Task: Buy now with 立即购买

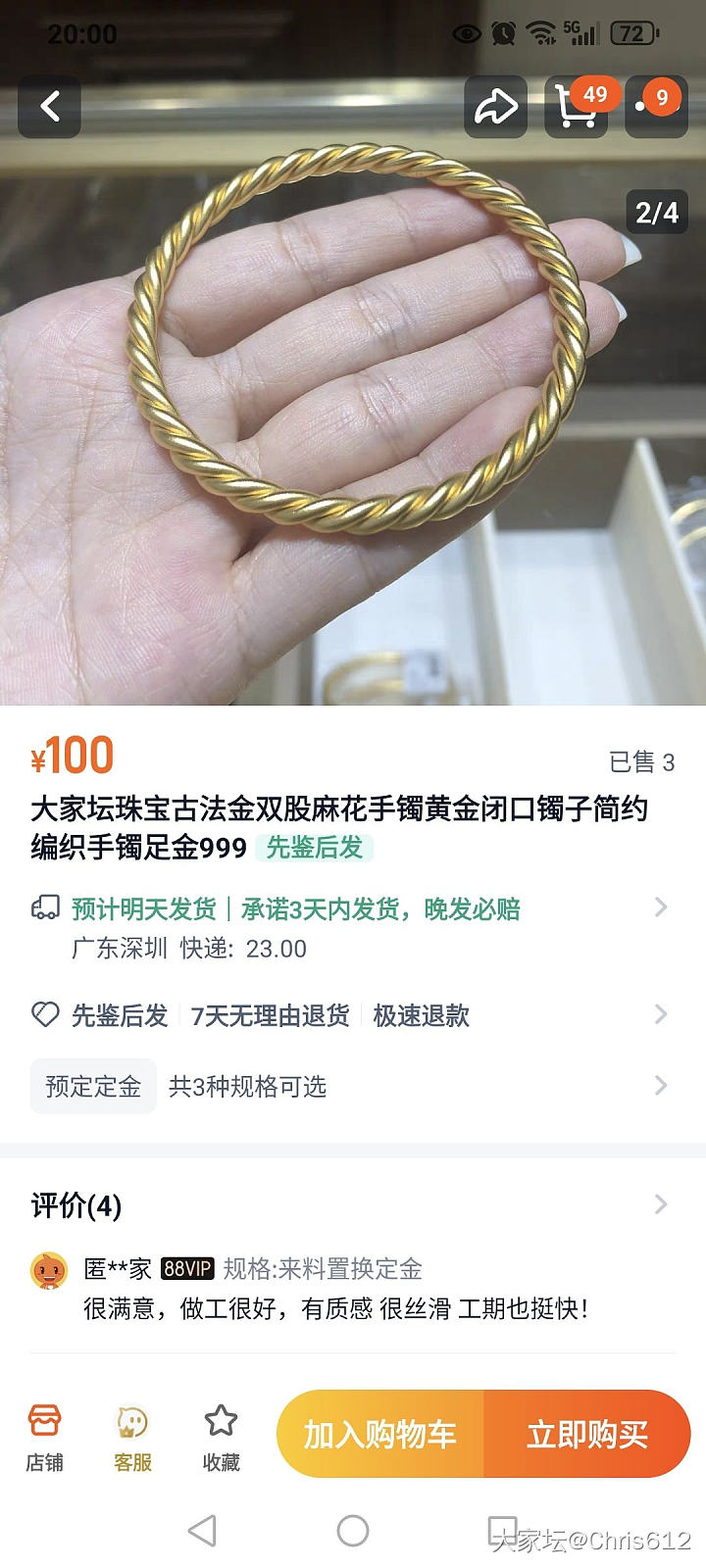Action: click(x=586, y=1435)
